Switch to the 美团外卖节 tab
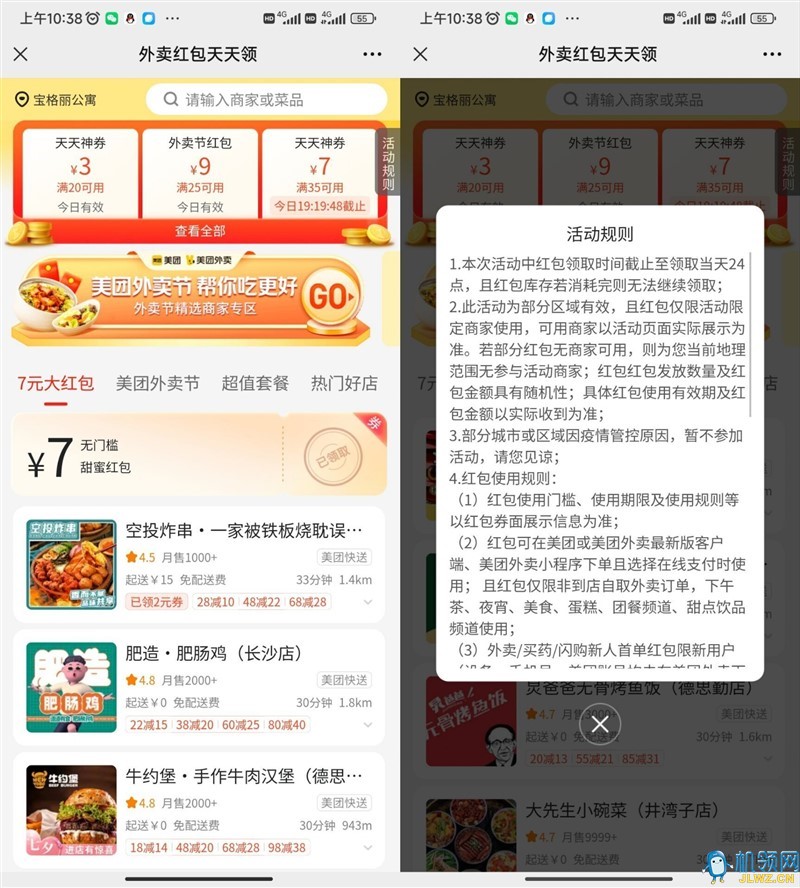 click(x=157, y=383)
